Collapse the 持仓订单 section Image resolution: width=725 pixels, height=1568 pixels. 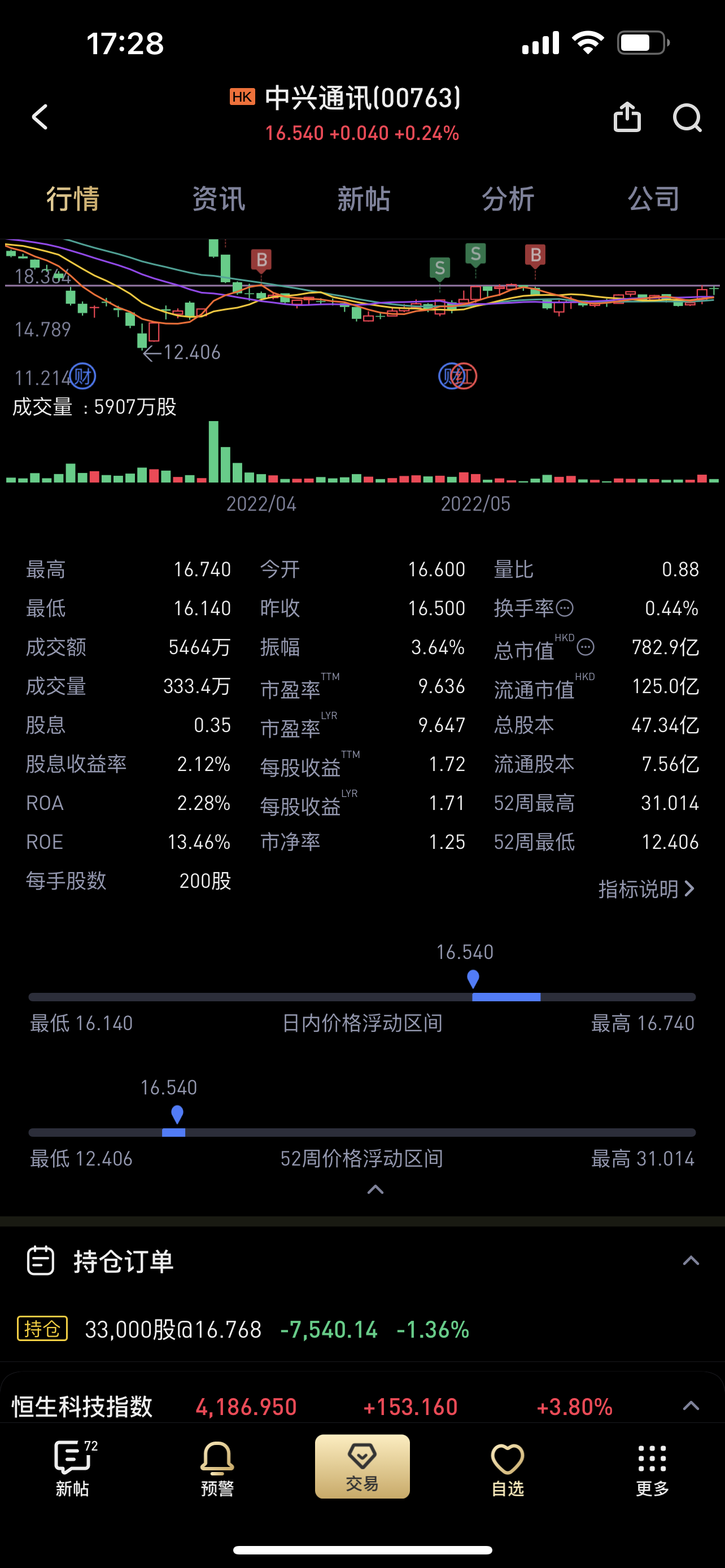click(691, 1260)
